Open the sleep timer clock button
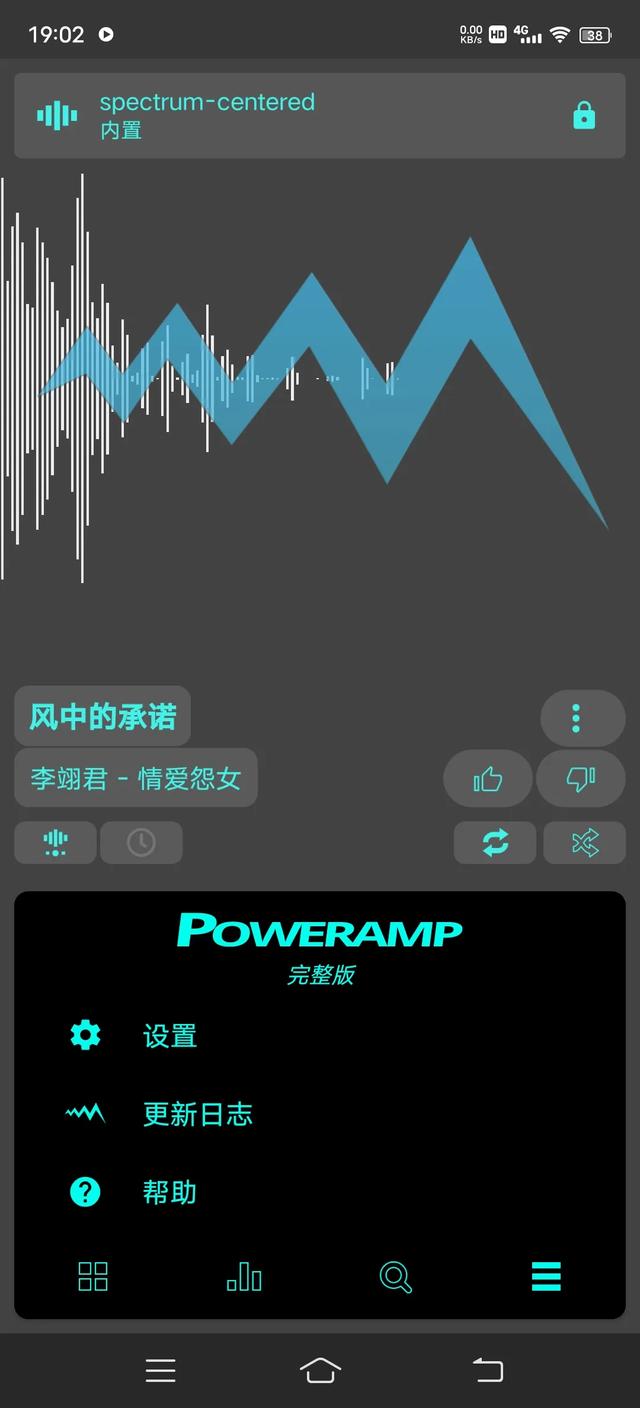Viewport: 640px width, 1408px height. click(141, 843)
